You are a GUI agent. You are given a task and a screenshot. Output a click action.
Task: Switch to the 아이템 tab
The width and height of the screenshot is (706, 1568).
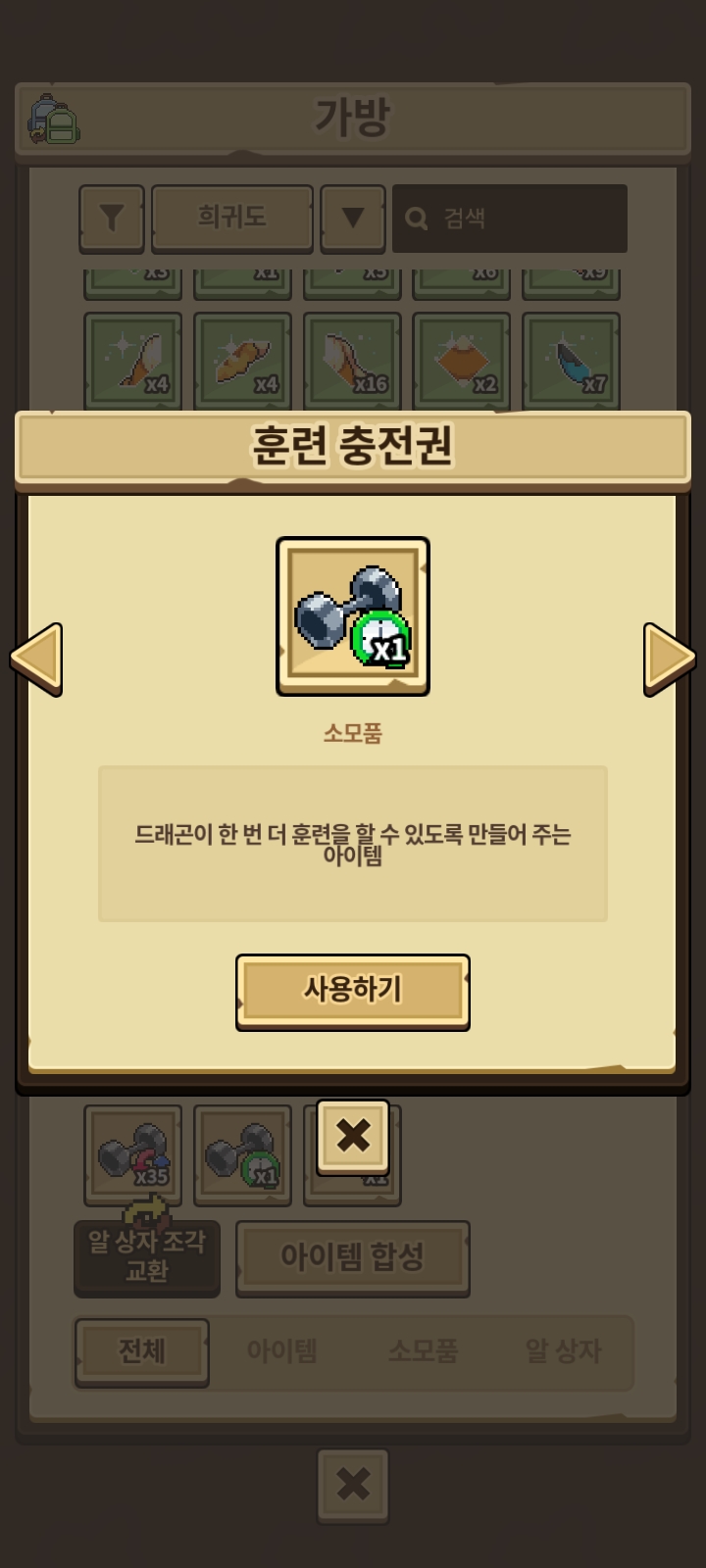coord(281,1351)
